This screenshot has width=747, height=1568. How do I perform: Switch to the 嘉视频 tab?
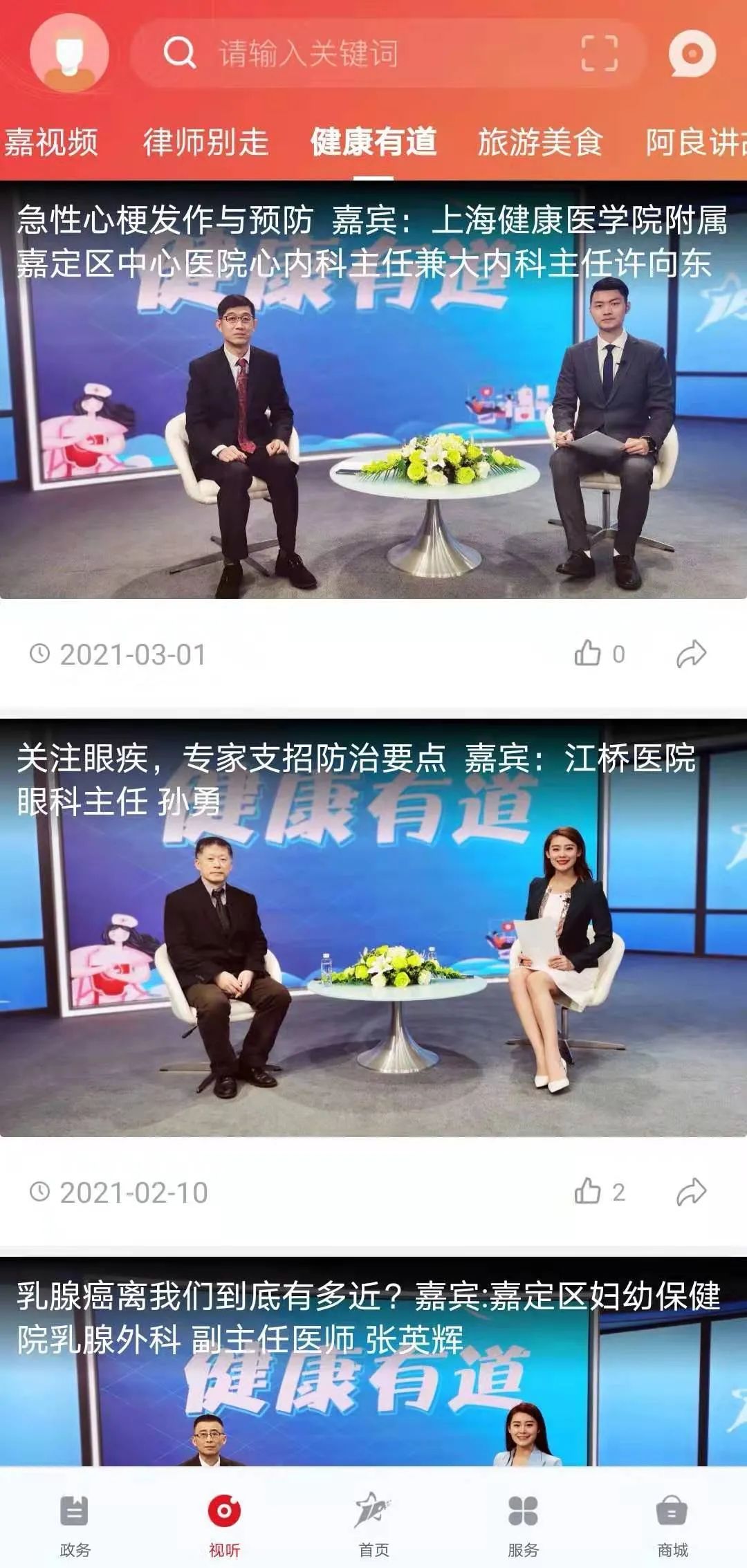50,142
